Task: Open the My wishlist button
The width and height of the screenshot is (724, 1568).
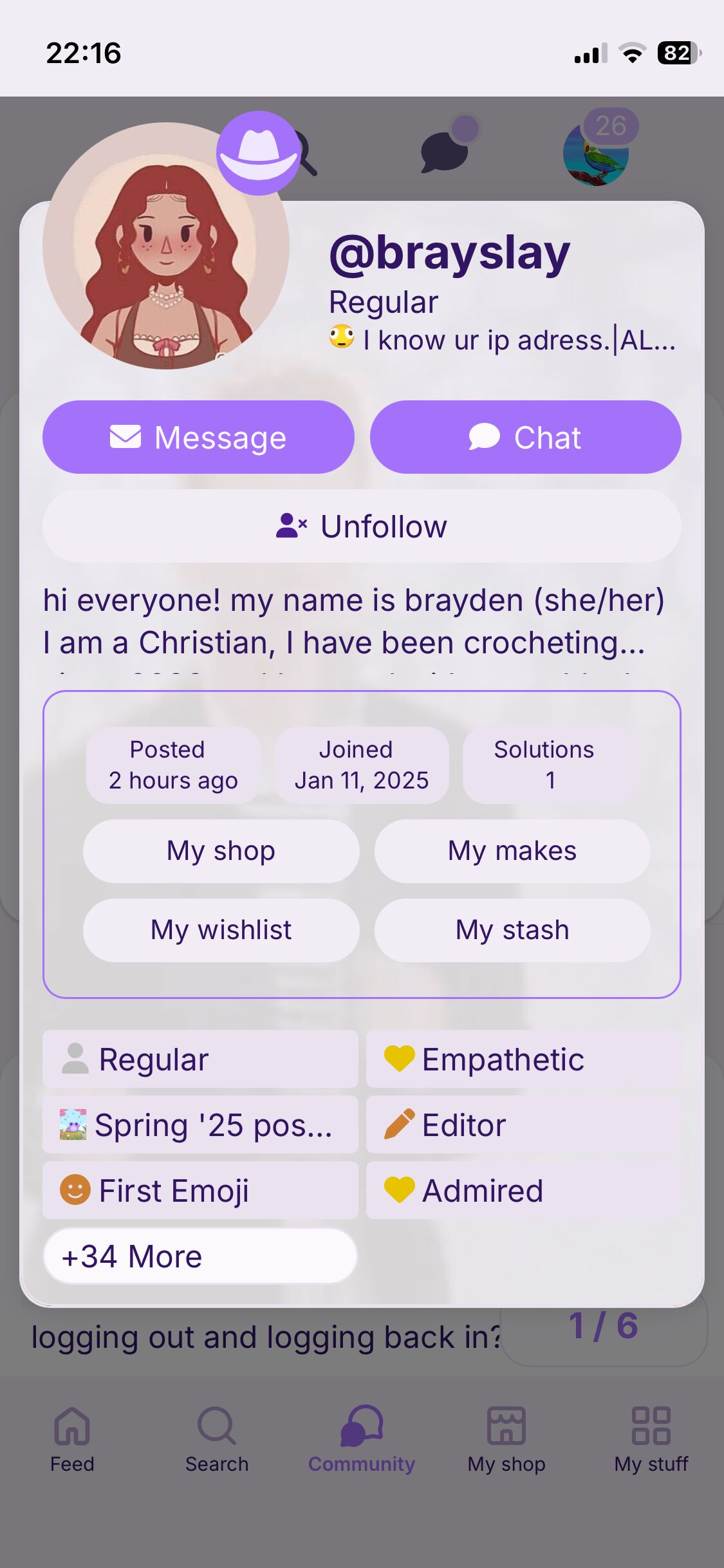Action: click(221, 930)
